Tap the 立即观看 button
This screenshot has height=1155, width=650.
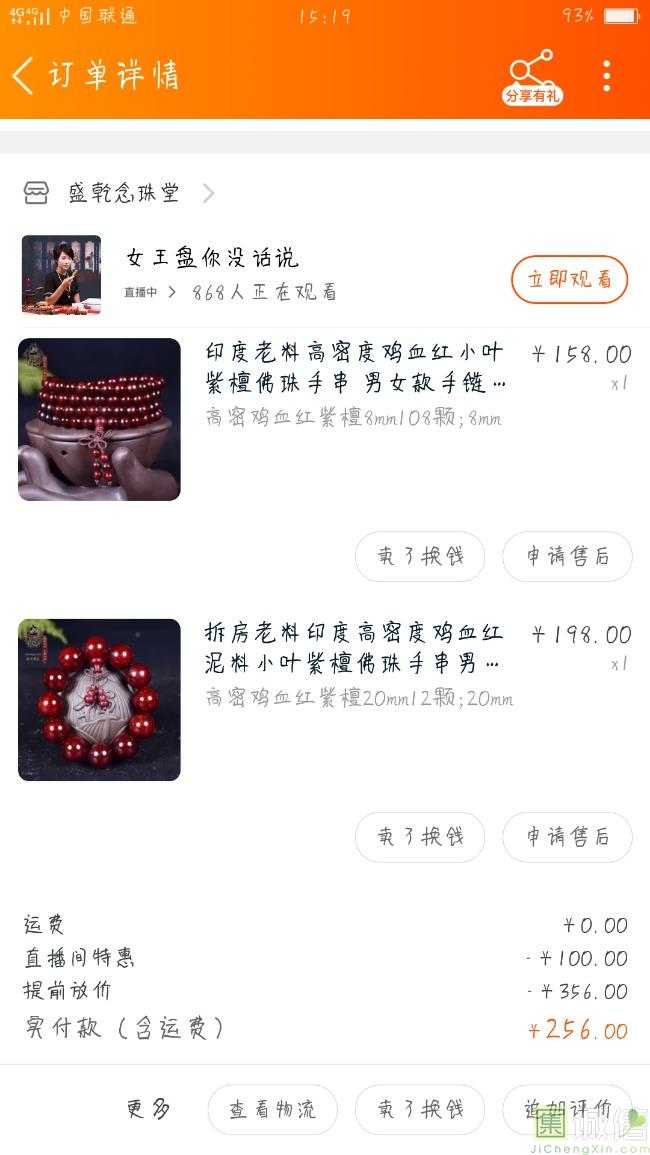pos(569,280)
